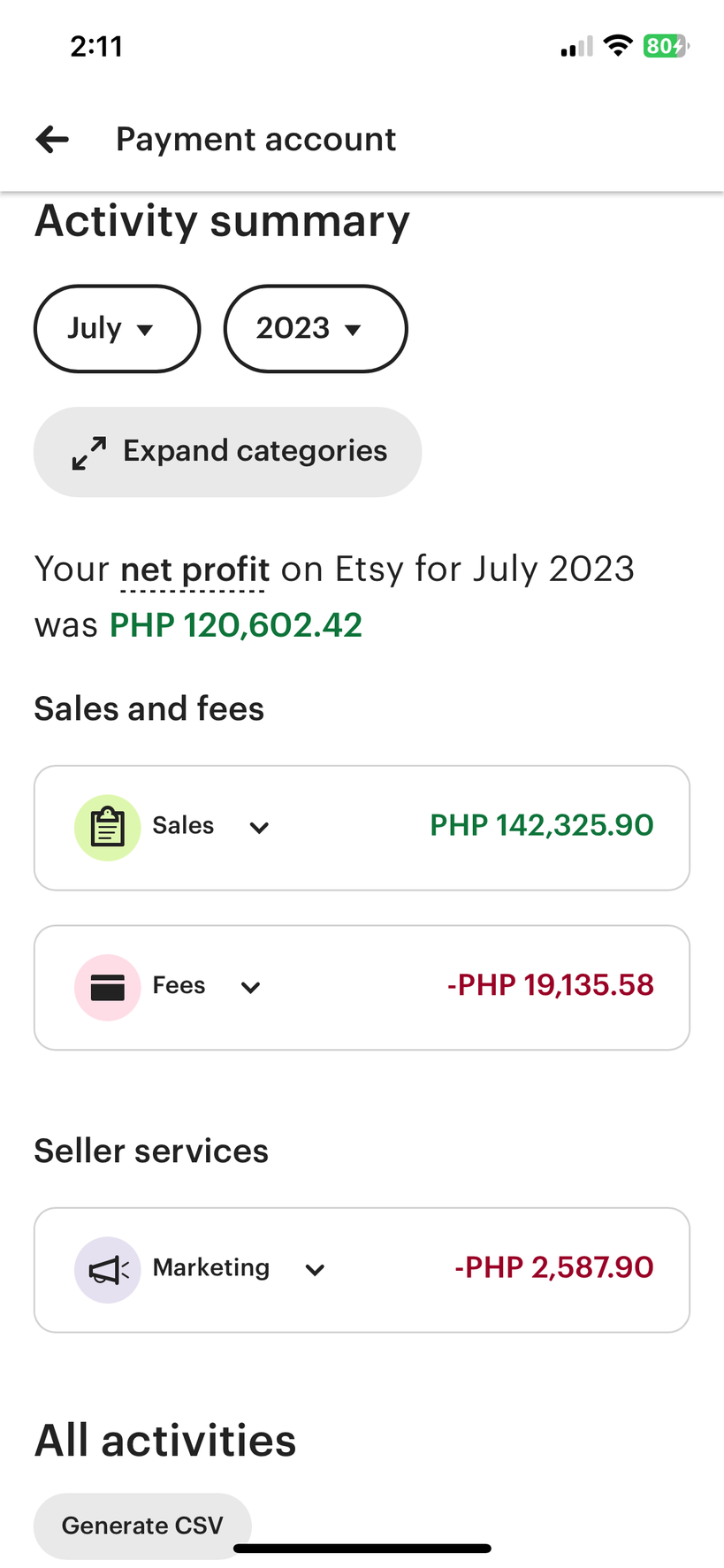The height and width of the screenshot is (1568, 724).
Task: Tap Expand categories button
Action: tap(227, 452)
